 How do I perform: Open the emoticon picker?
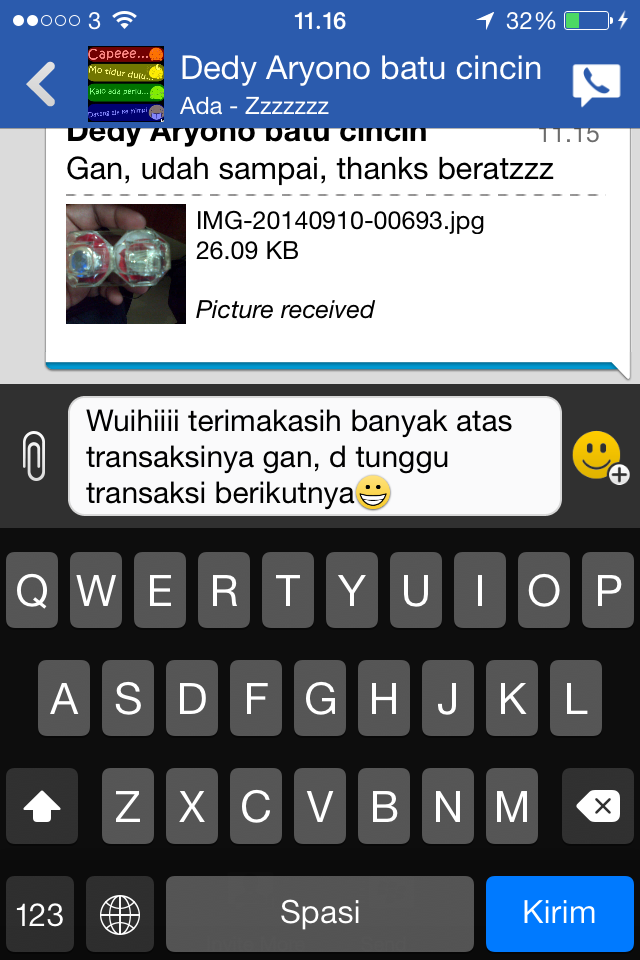tap(598, 457)
